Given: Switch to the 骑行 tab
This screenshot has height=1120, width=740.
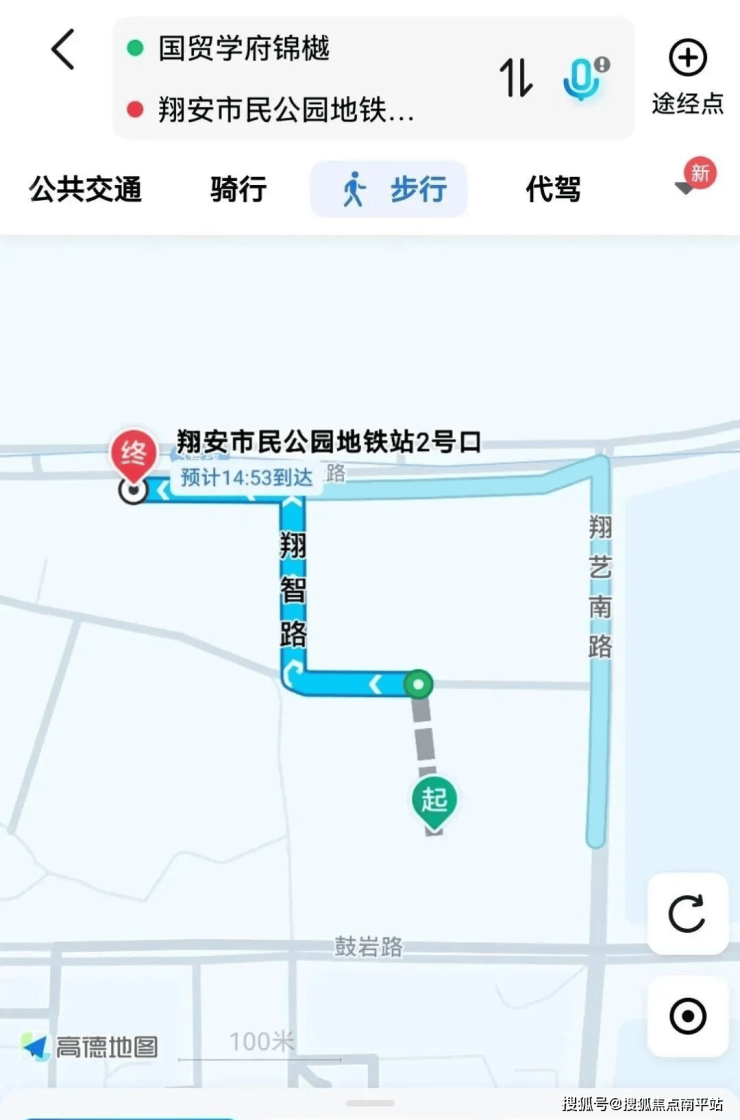Looking at the screenshot, I should pos(238,189).
